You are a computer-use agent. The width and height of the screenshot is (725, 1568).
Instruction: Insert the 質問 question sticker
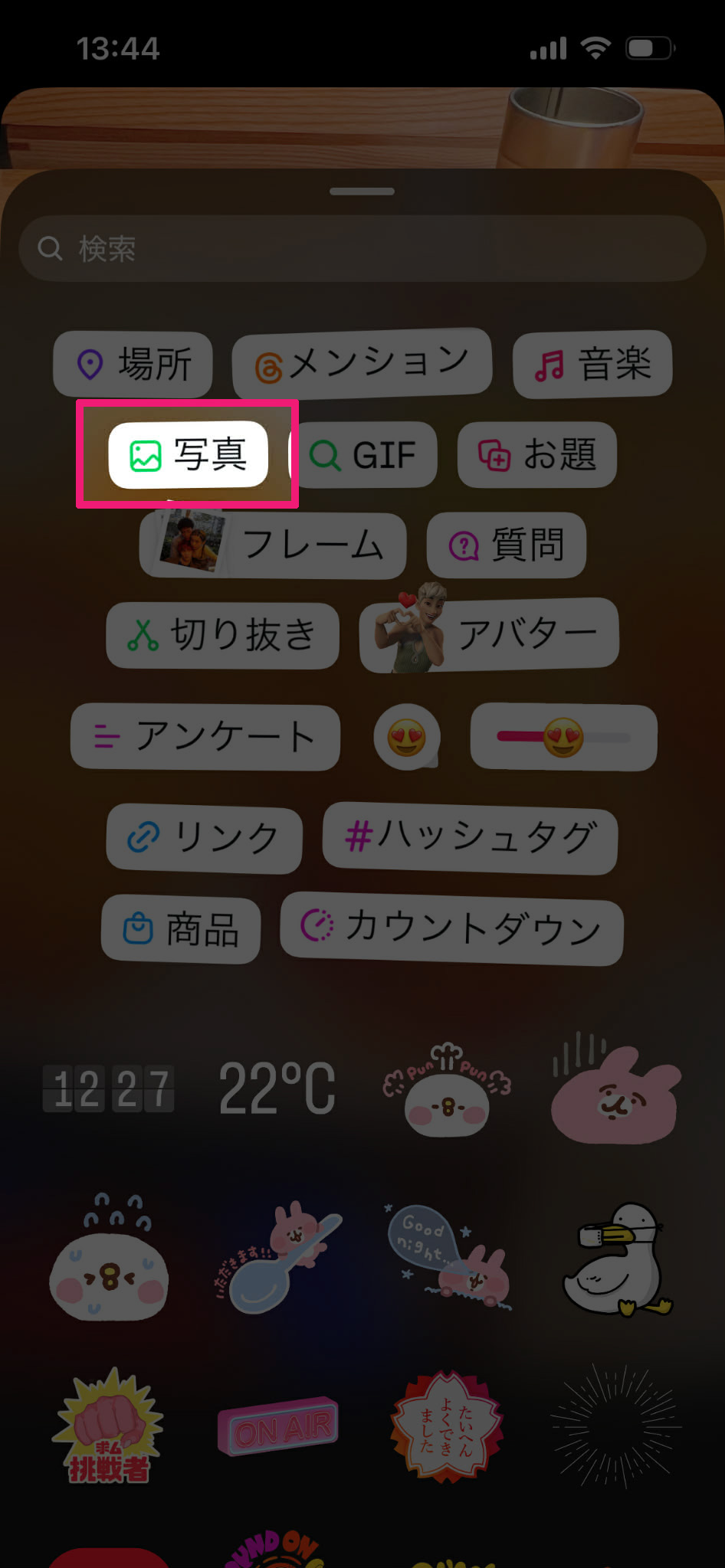click(x=507, y=545)
